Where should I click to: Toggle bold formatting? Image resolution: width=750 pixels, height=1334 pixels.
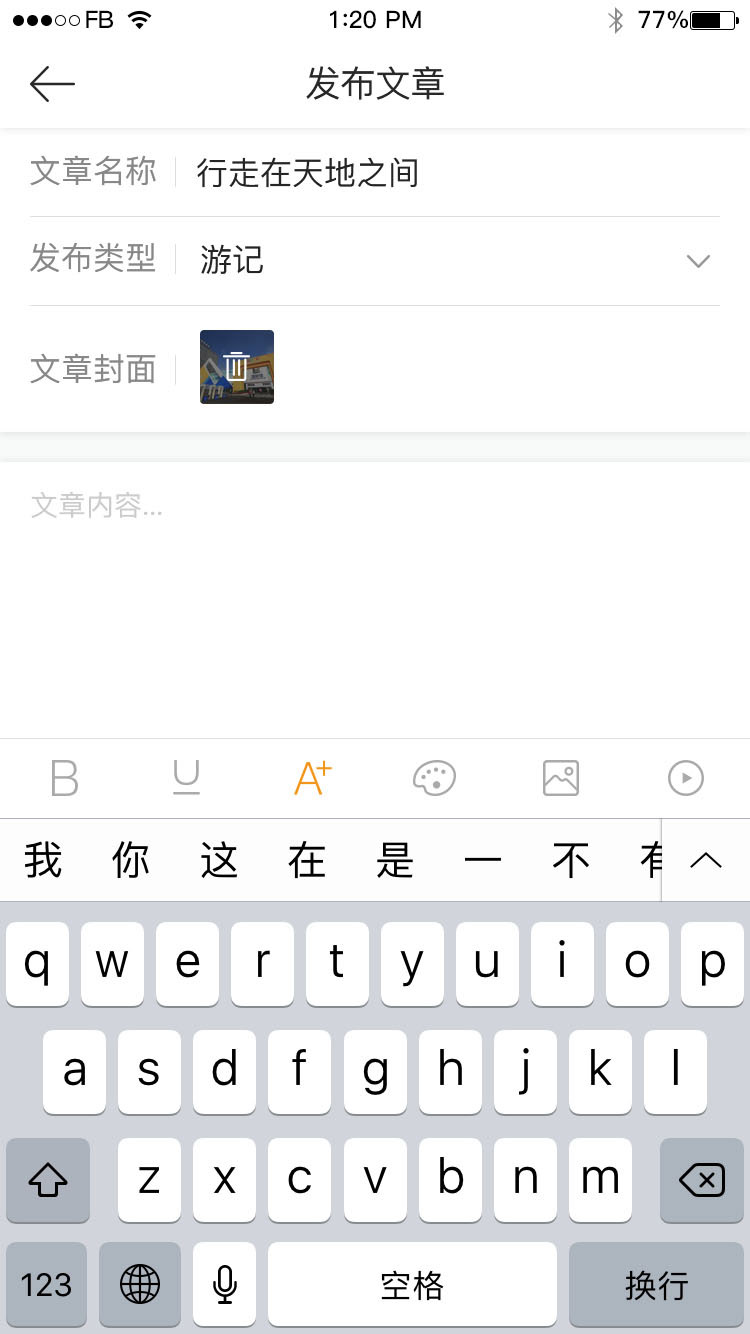(64, 778)
